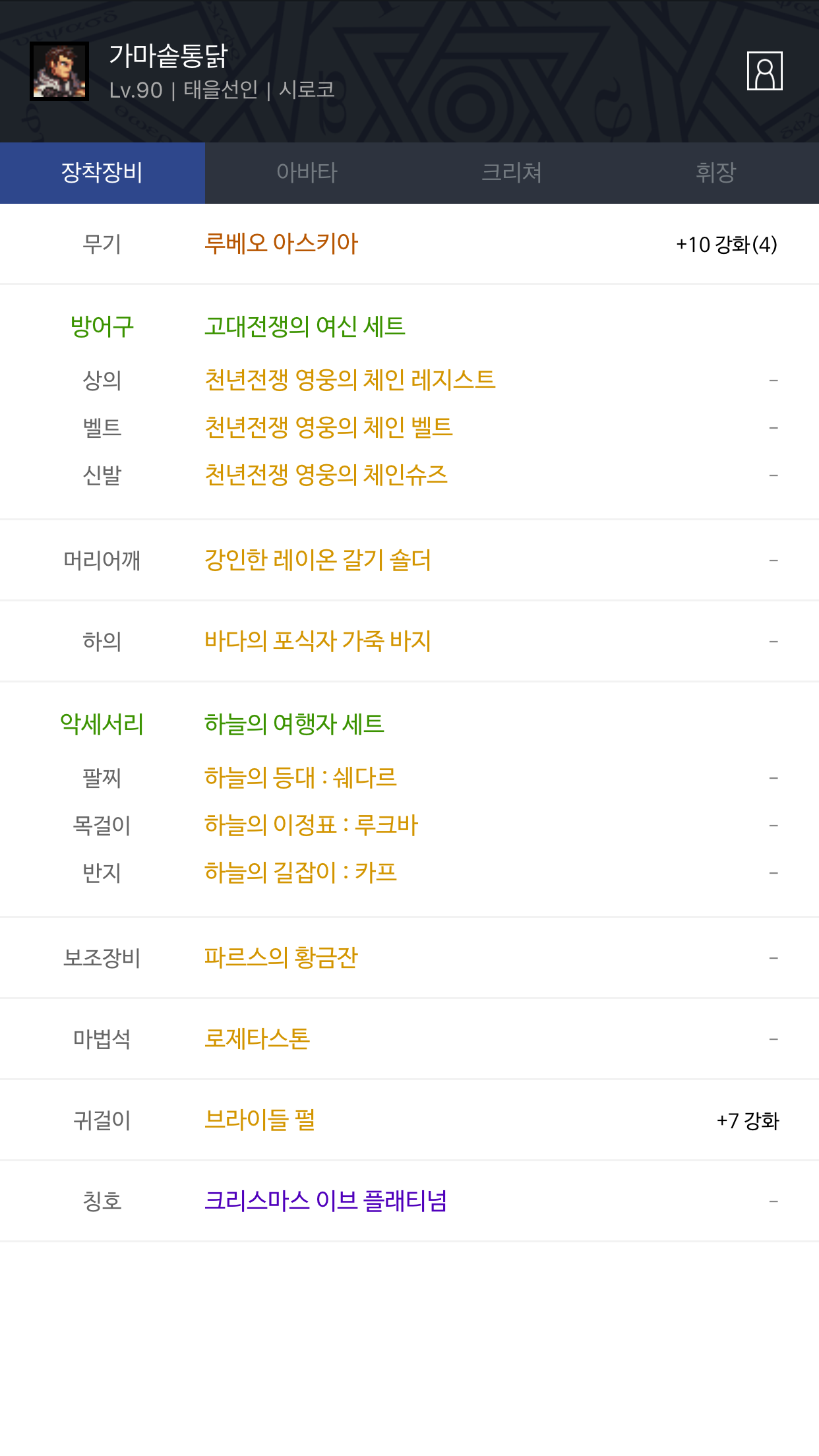819x1456 pixels.
Task: Switch to the 아바타 tab
Action: tap(307, 173)
